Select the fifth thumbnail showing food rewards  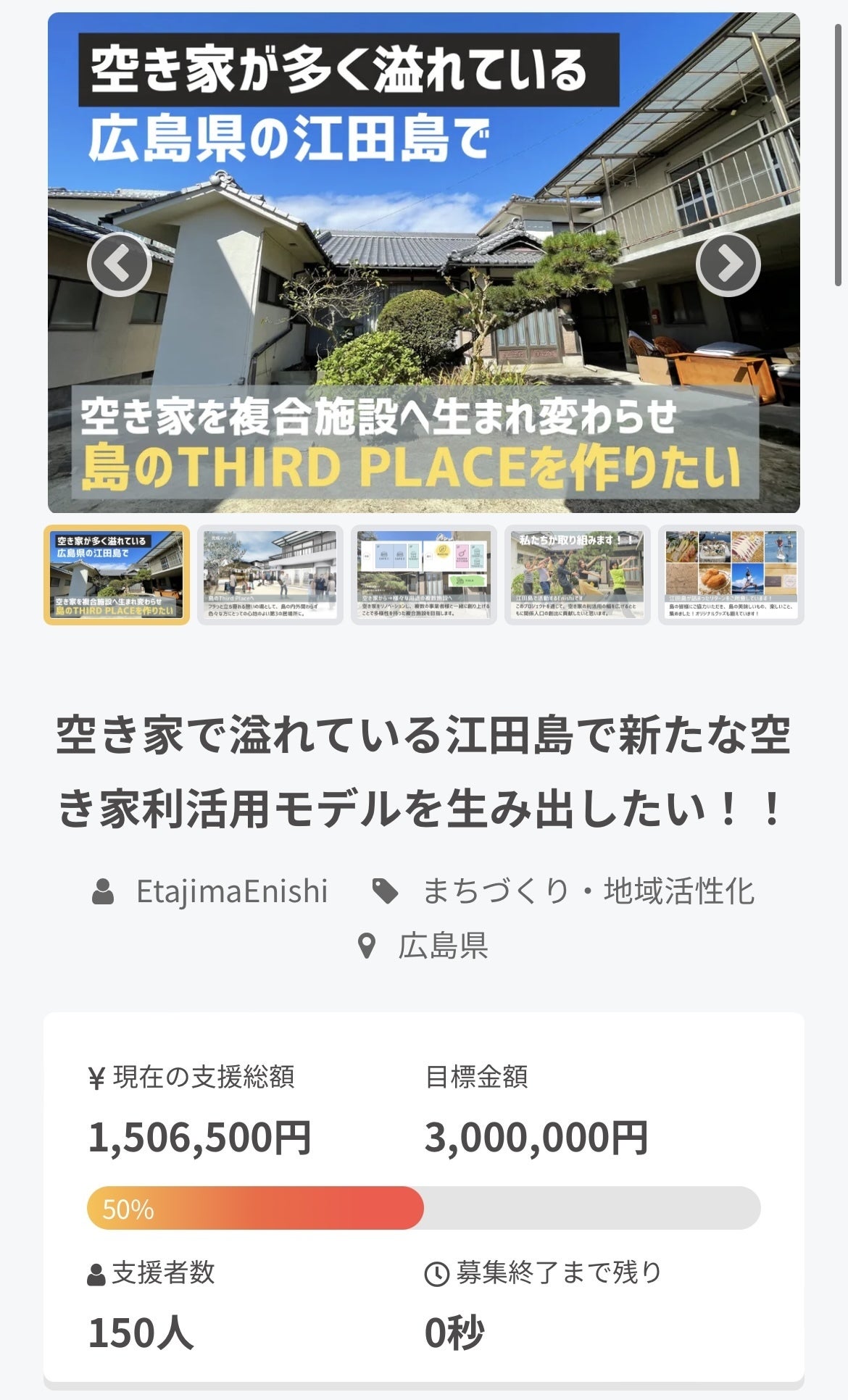point(731,575)
